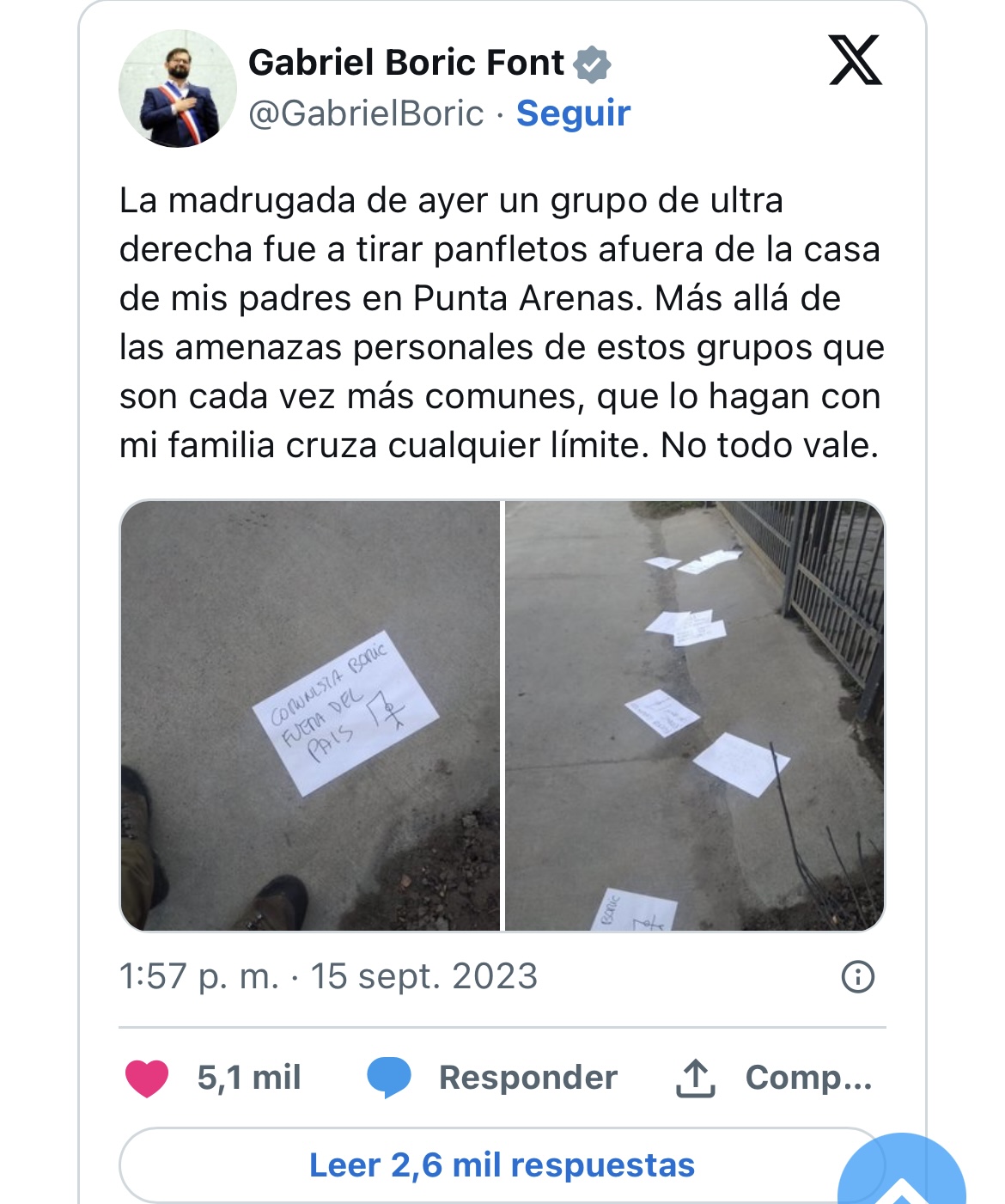
Task: Open Gabriel Boric's profile picture
Action: pyautogui.click(x=177, y=89)
